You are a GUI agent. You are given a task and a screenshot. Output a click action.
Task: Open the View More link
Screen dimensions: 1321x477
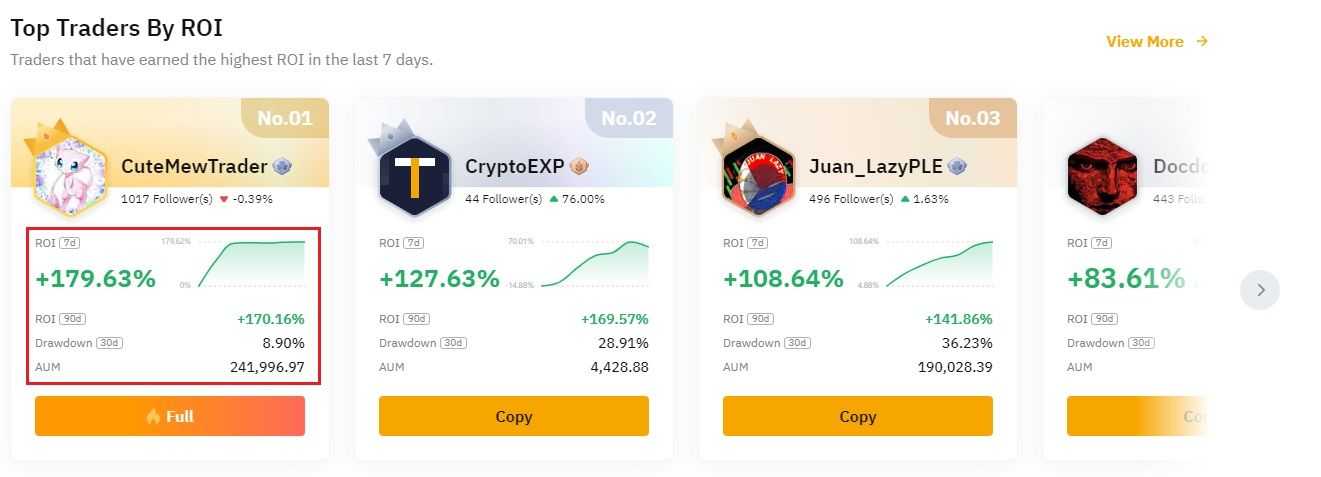click(1156, 42)
